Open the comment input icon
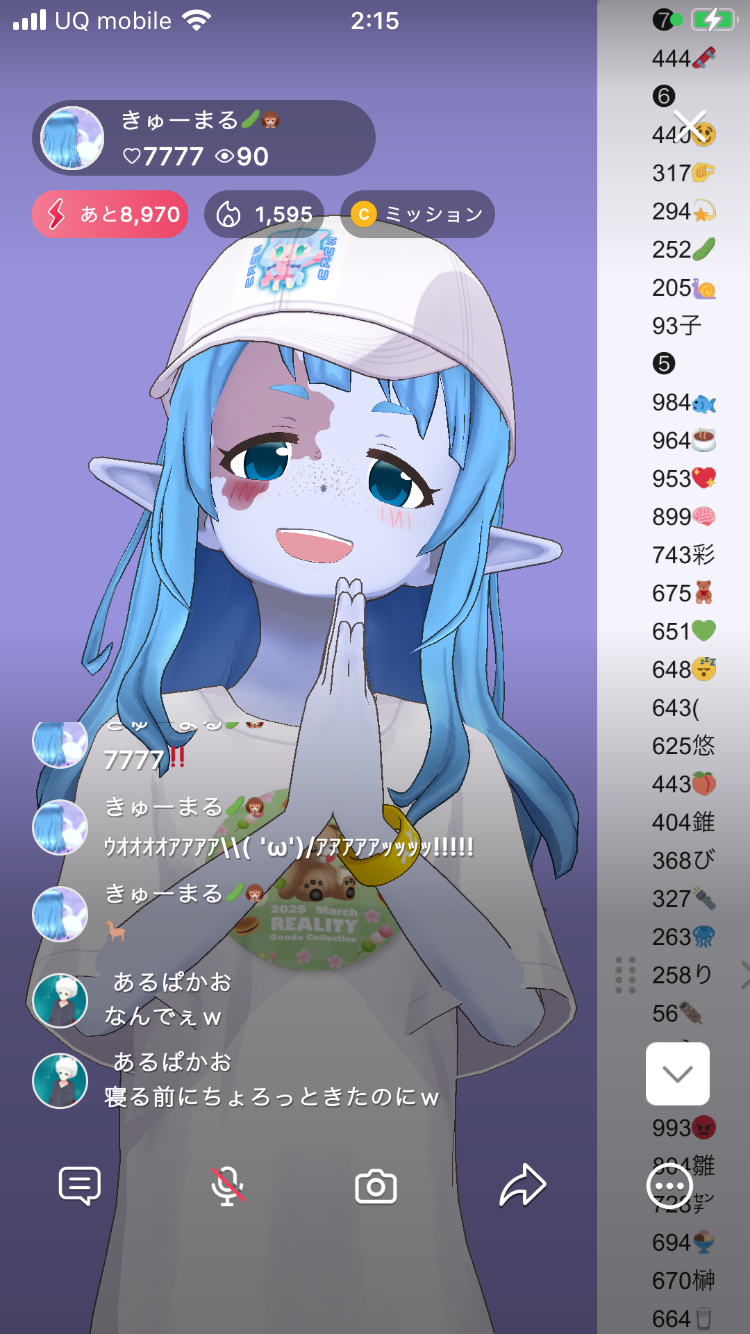The width and height of the screenshot is (750, 1334). coord(80,1186)
